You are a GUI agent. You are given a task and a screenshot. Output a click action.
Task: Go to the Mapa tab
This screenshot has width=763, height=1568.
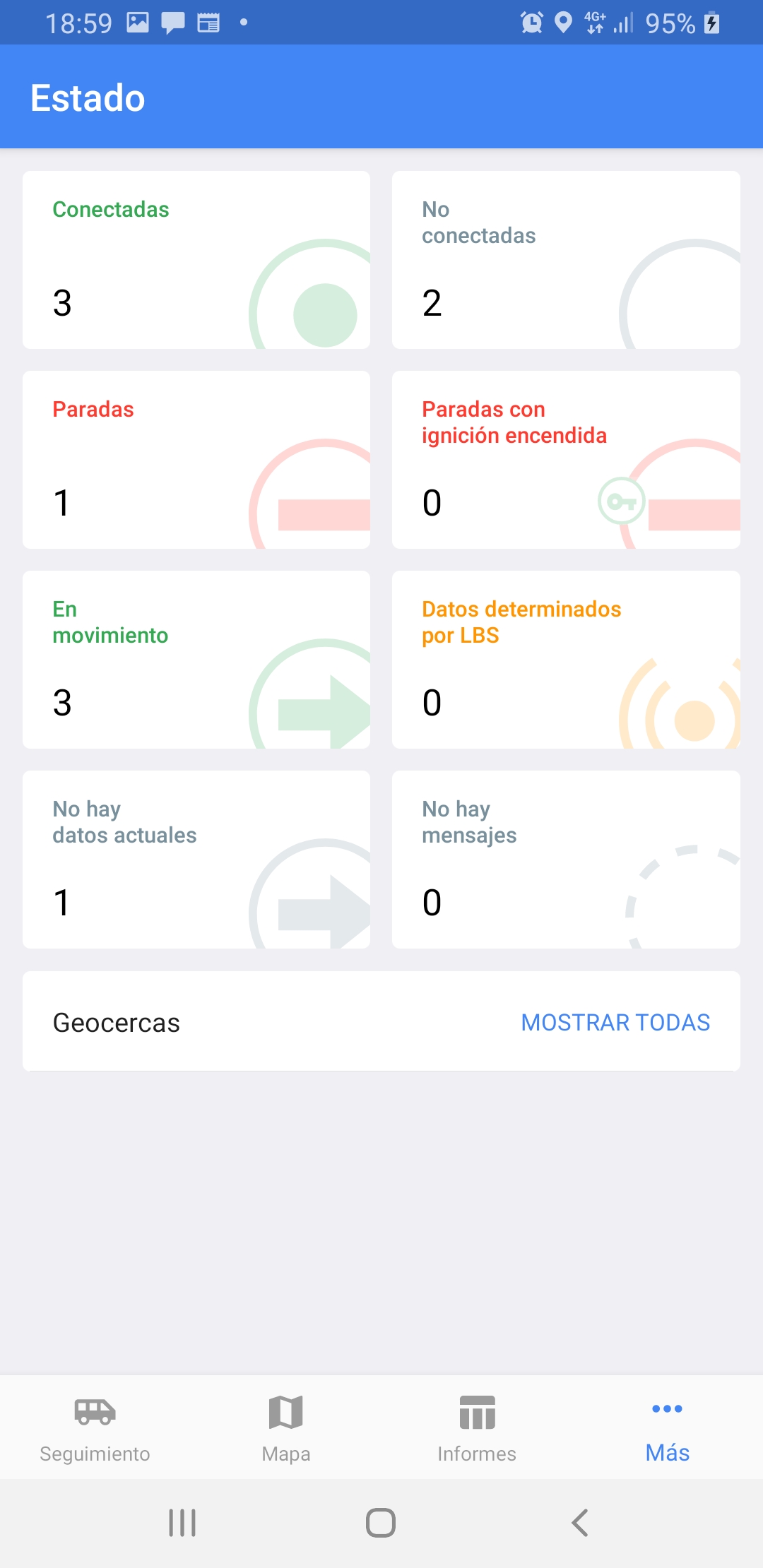(x=286, y=1428)
